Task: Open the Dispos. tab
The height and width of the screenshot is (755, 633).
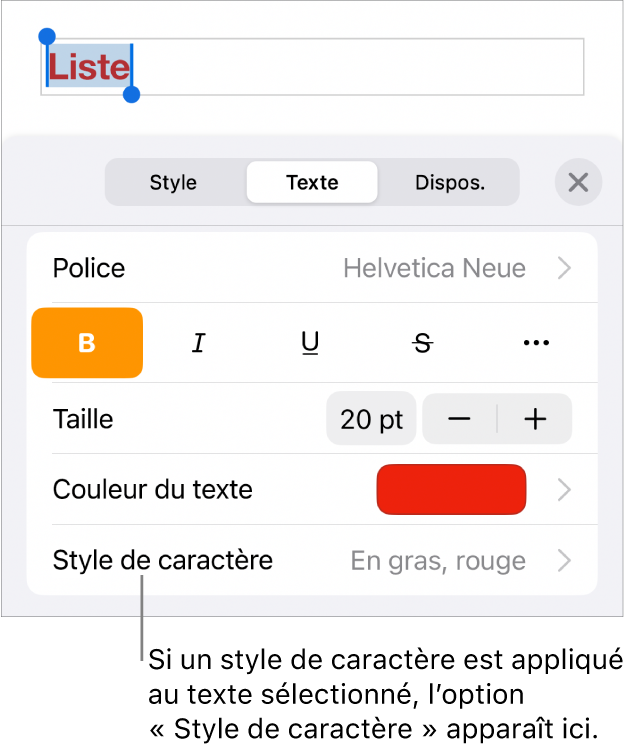Action: 450,183
